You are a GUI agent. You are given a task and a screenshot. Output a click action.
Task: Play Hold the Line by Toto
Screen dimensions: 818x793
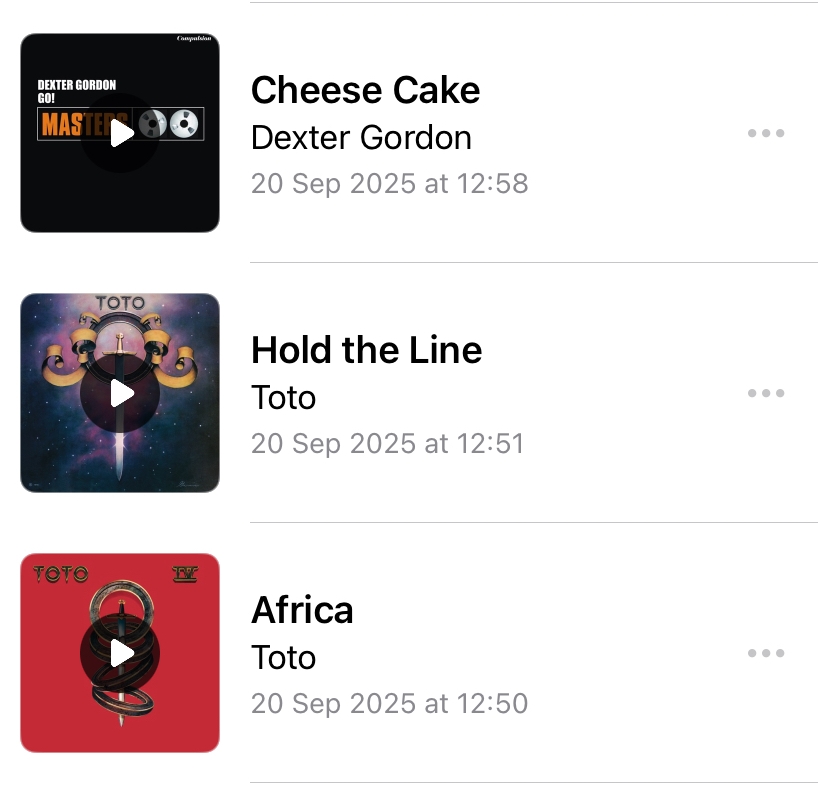pyautogui.click(x=120, y=393)
